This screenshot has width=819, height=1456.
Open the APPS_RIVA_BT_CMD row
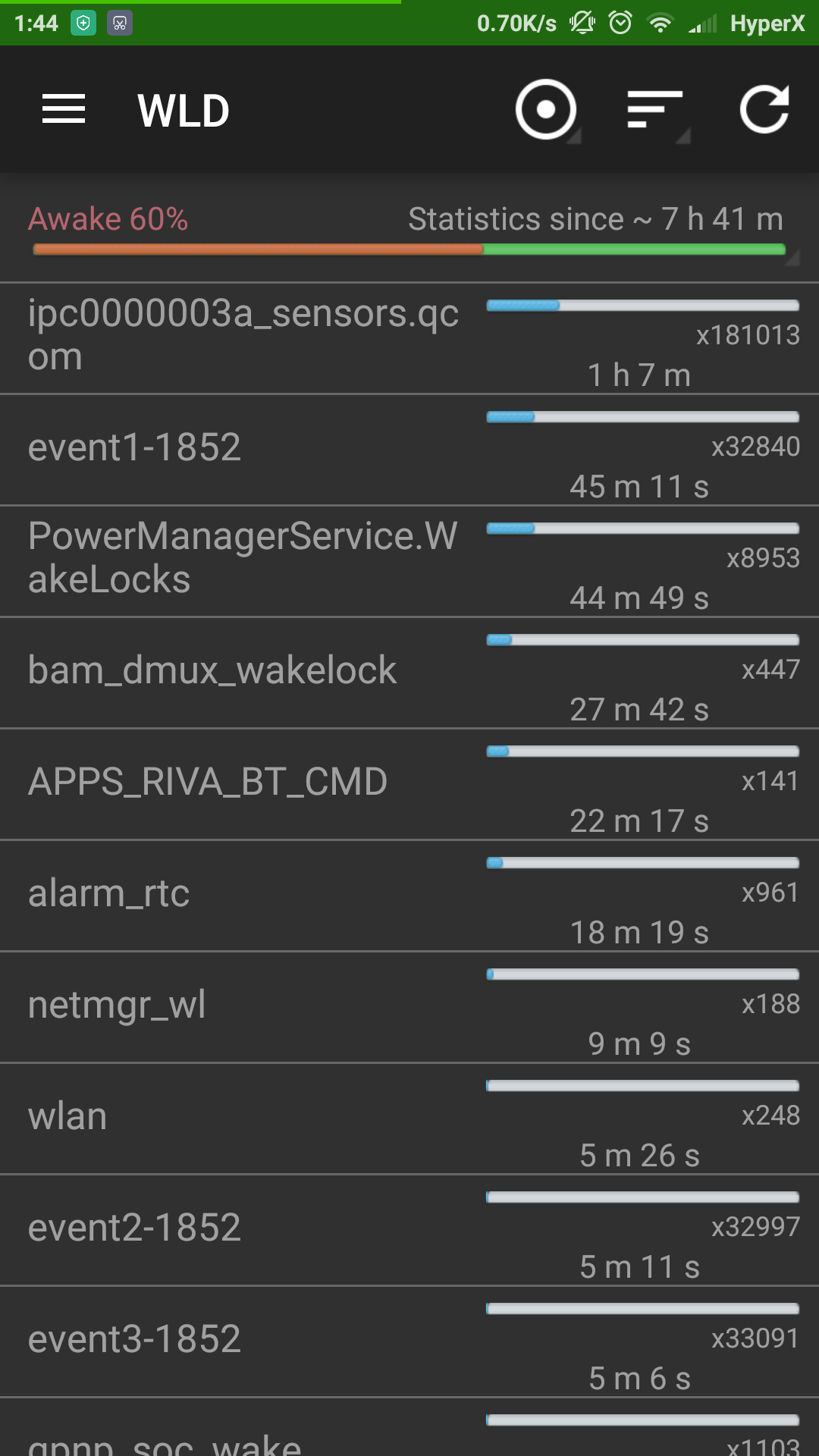coord(409,784)
